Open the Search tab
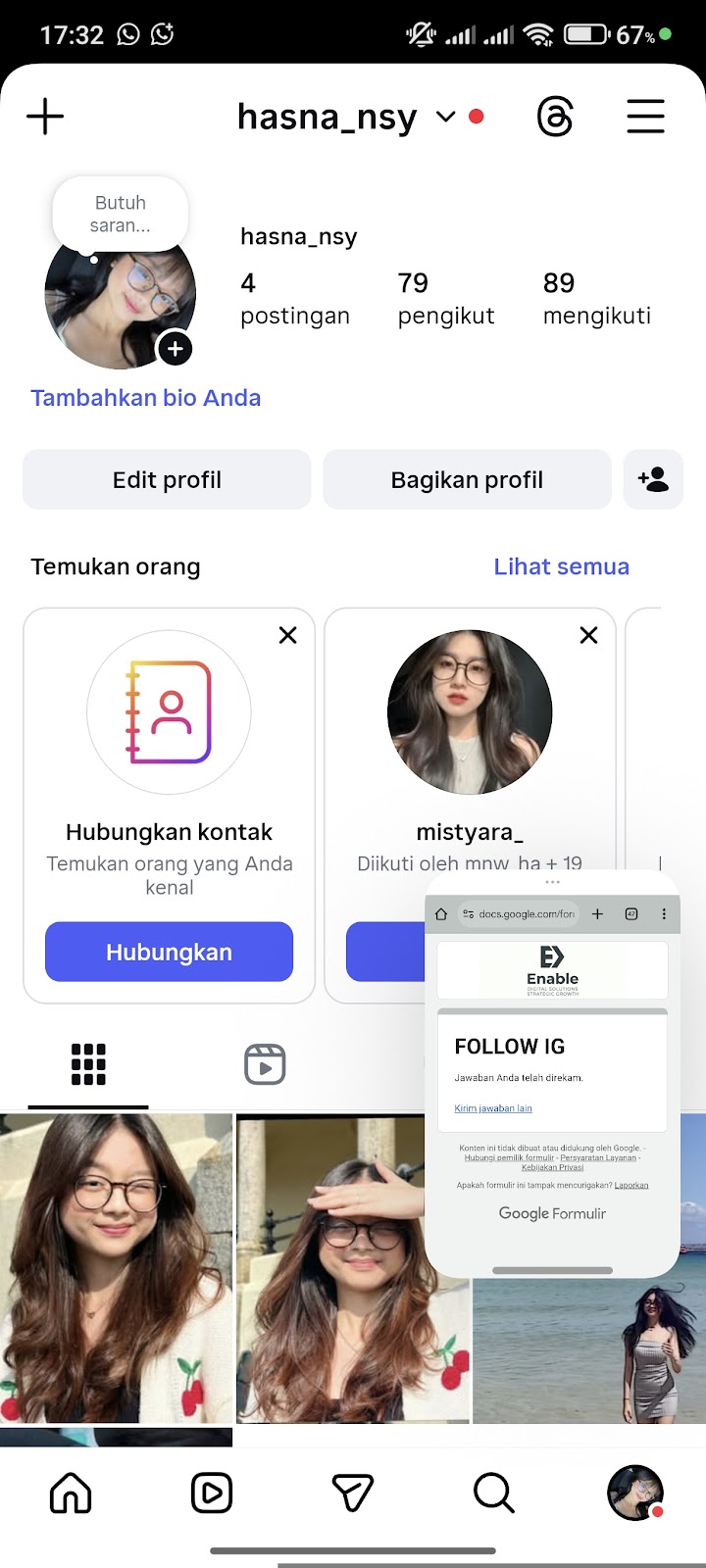 click(493, 1494)
